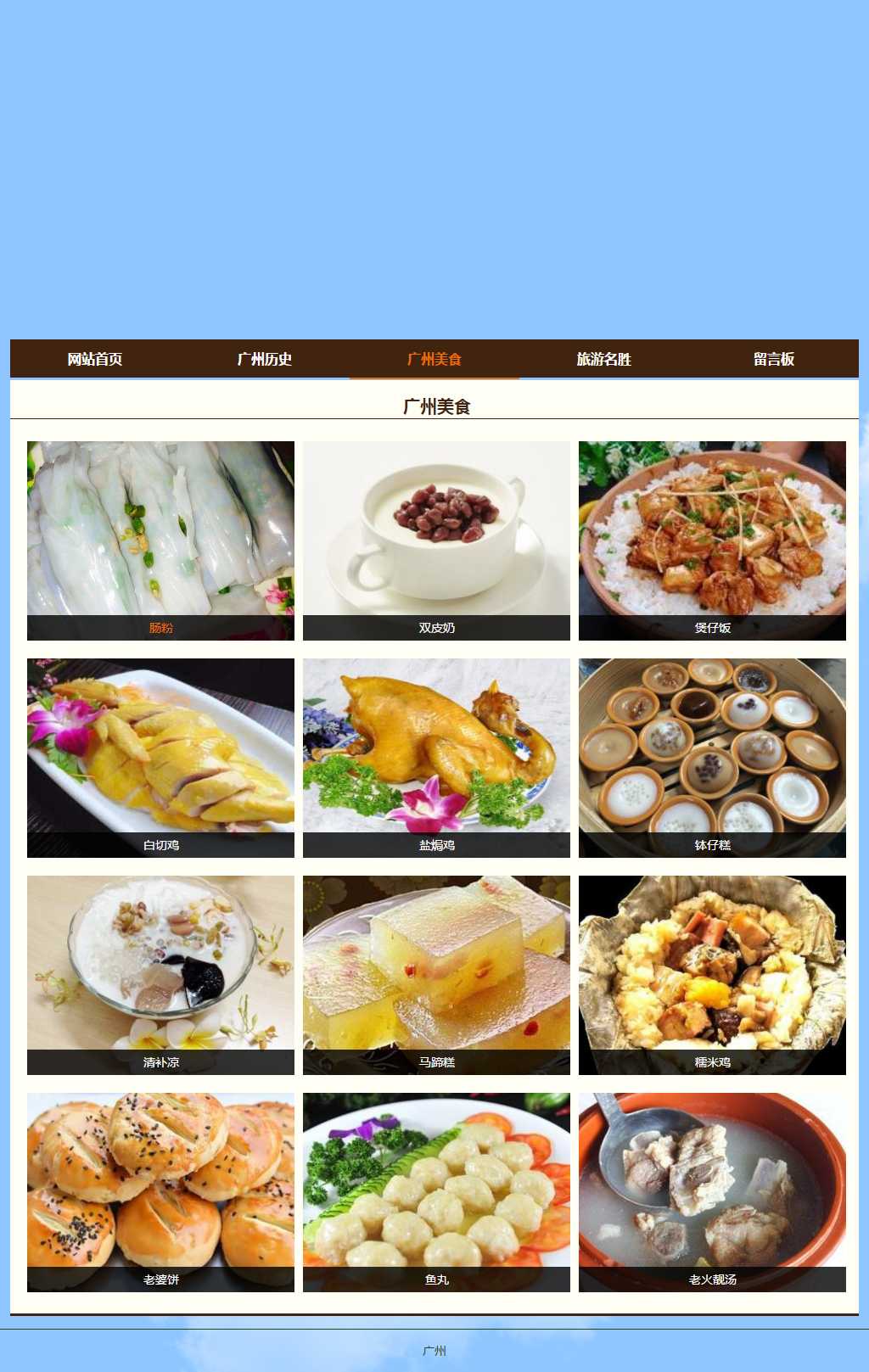Open the 肠粉 food tile
The width and height of the screenshot is (869, 1372).
[160, 540]
